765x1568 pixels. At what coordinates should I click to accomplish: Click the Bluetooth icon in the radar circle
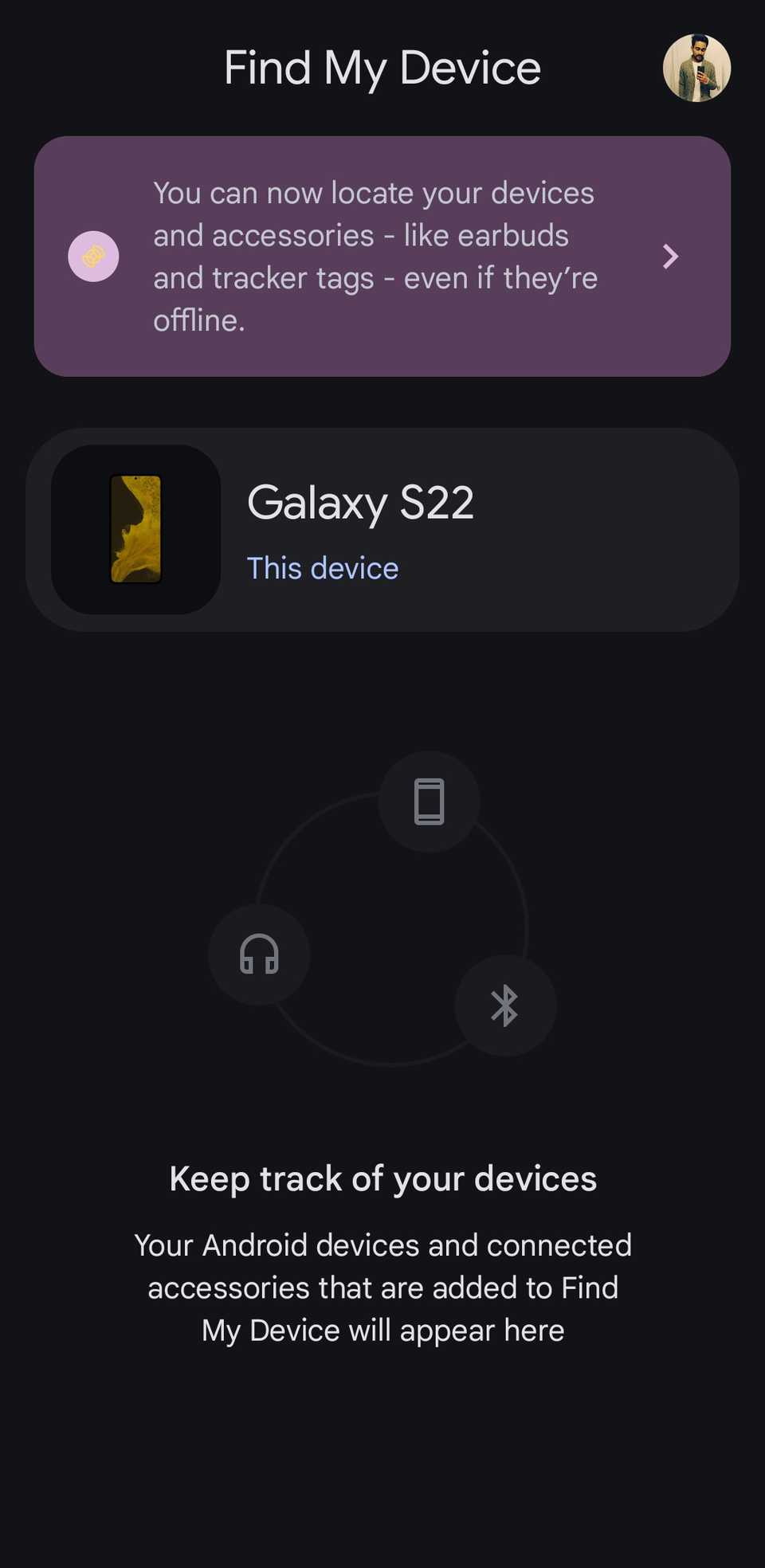coord(506,1005)
